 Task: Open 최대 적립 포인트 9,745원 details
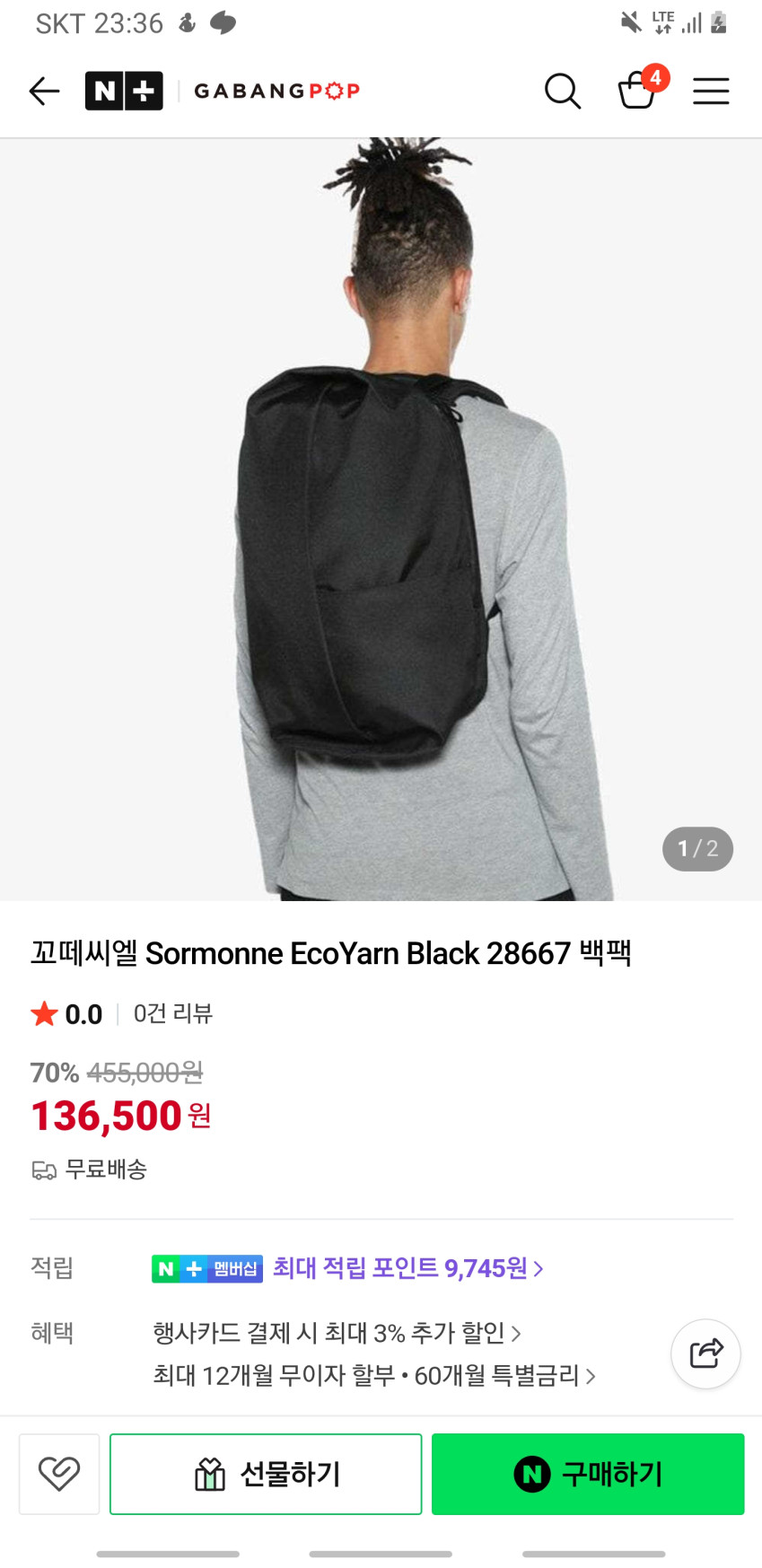click(407, 1268)
